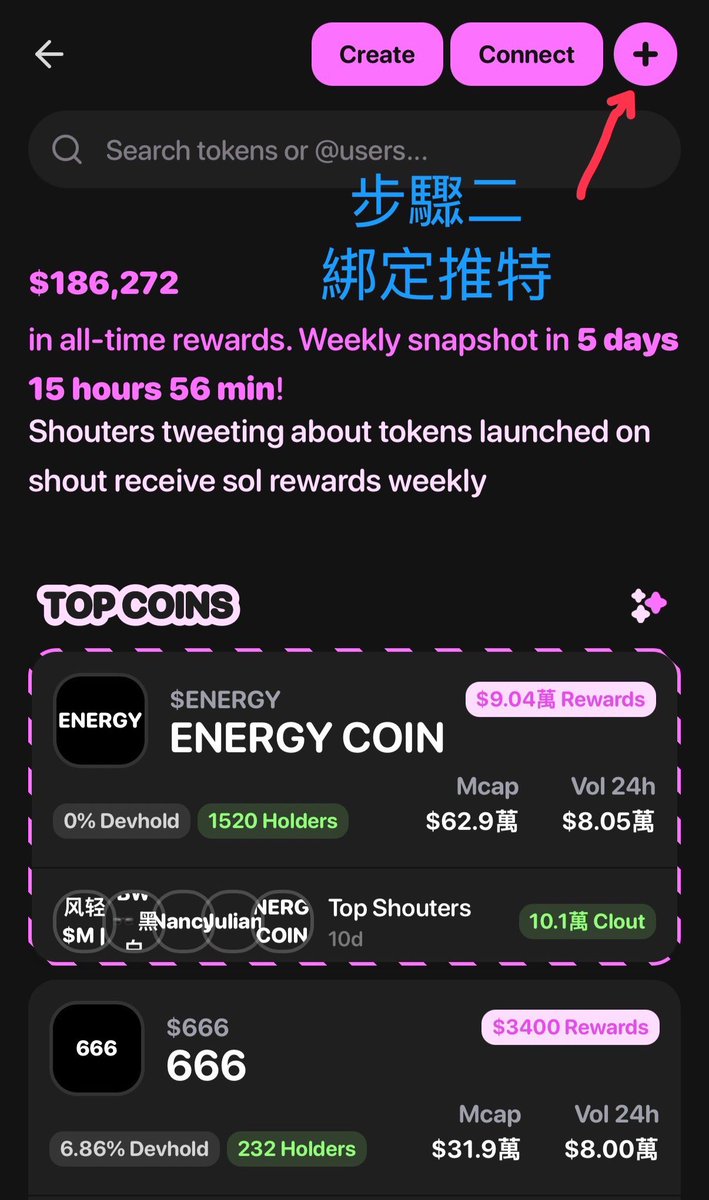Open the ENERGY COIN card
The height and width of the screenshot is (1200, 709).
(307, 738)
